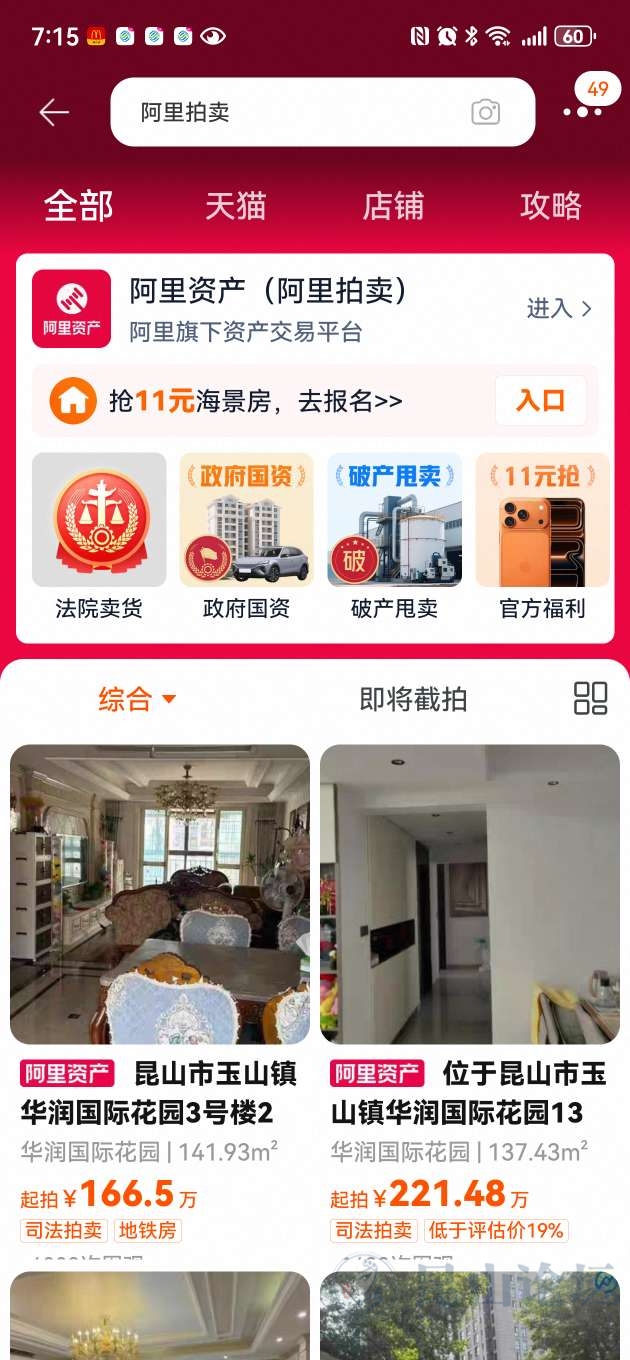Switch to the 天猫 tab
Viewport: 630px width, 1360px height.
[x=236, y=206]
